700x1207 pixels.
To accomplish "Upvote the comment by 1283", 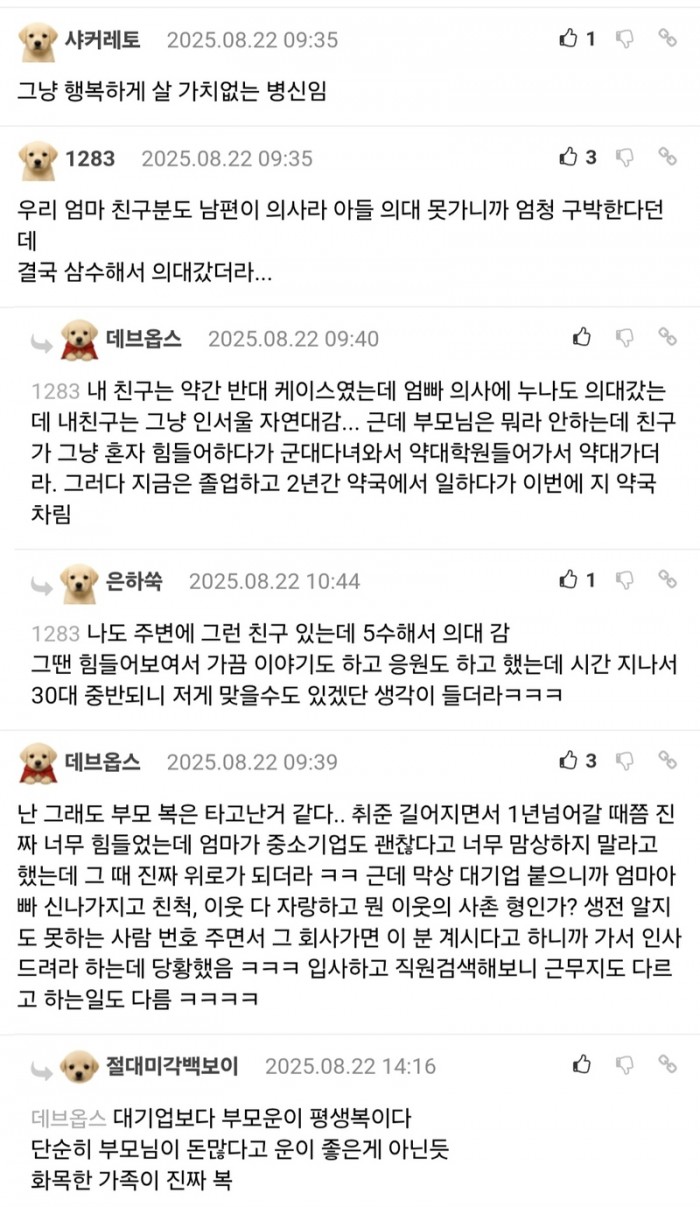I will [570, 157].
